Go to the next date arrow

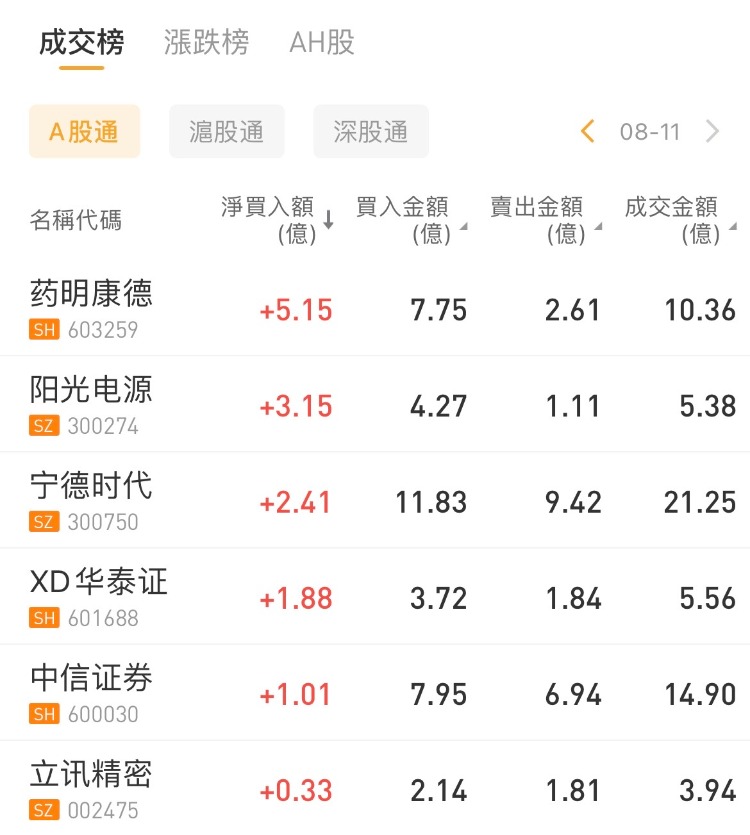(712, 131)
